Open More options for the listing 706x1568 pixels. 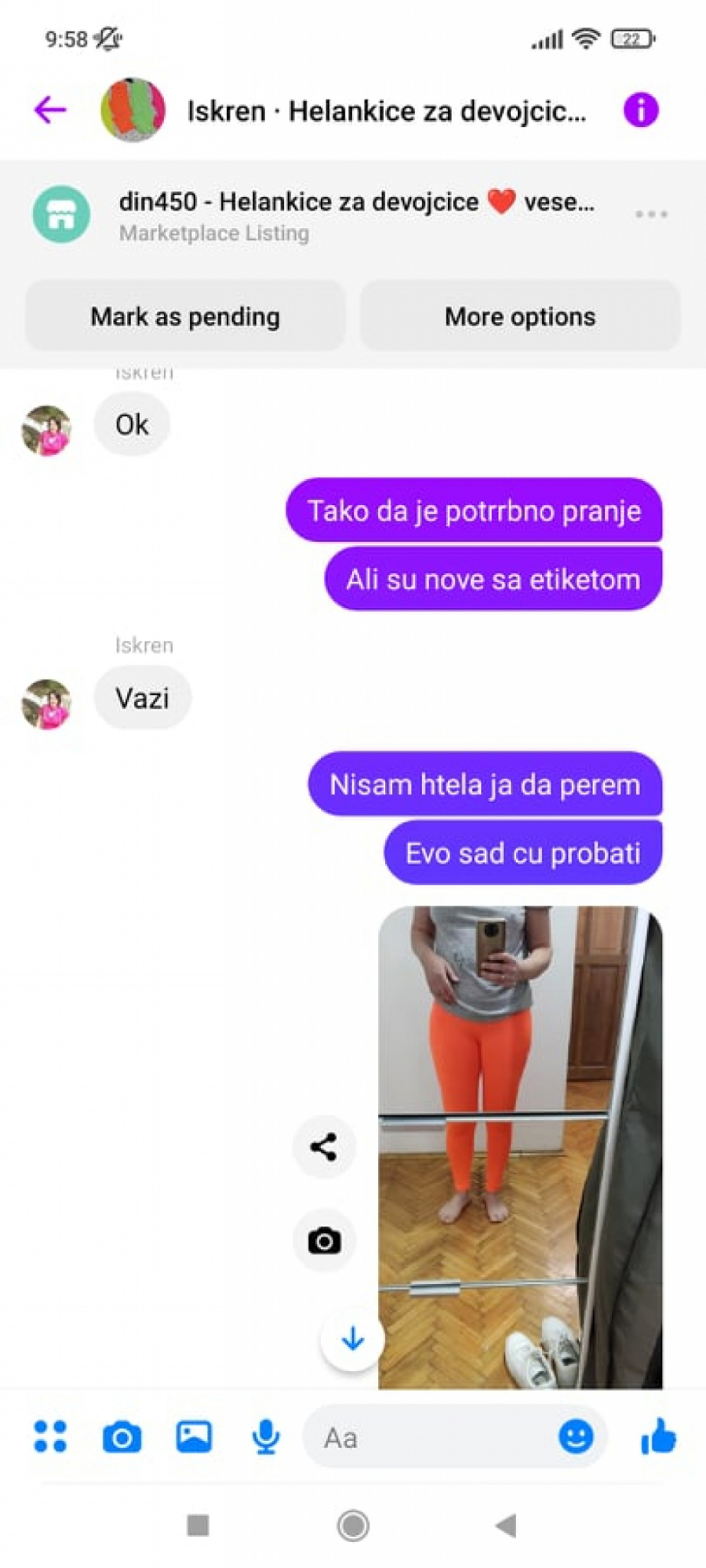tap(520, 316)
